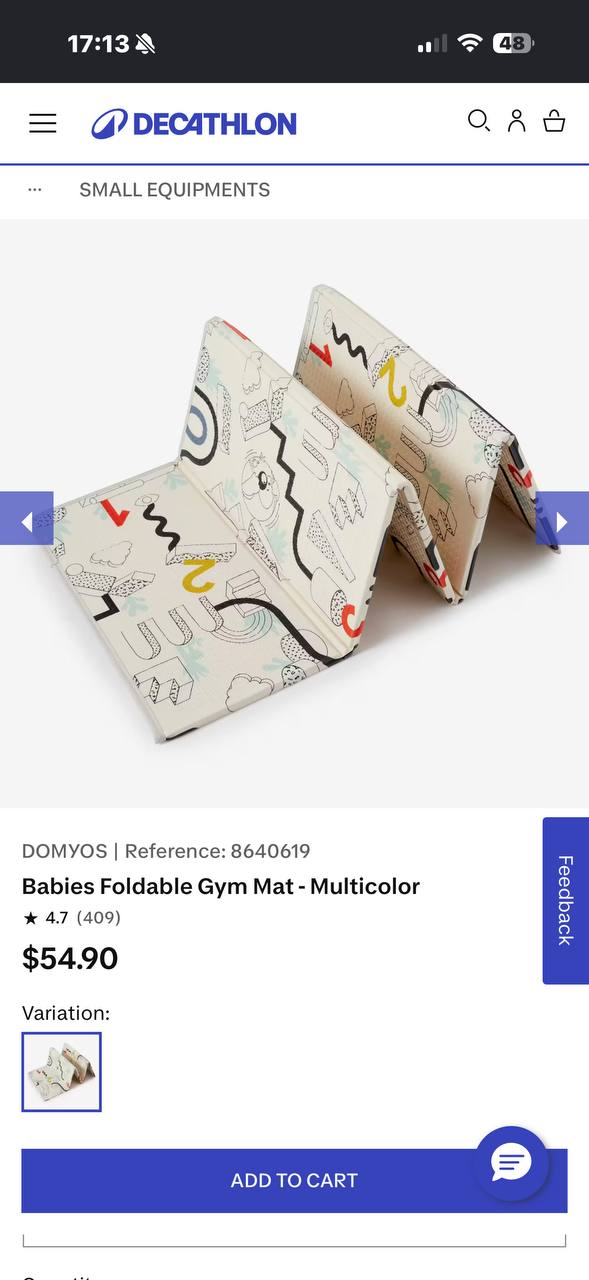Open the Feedback side tab
589x1280 pixels.
(x=566, y=900)
